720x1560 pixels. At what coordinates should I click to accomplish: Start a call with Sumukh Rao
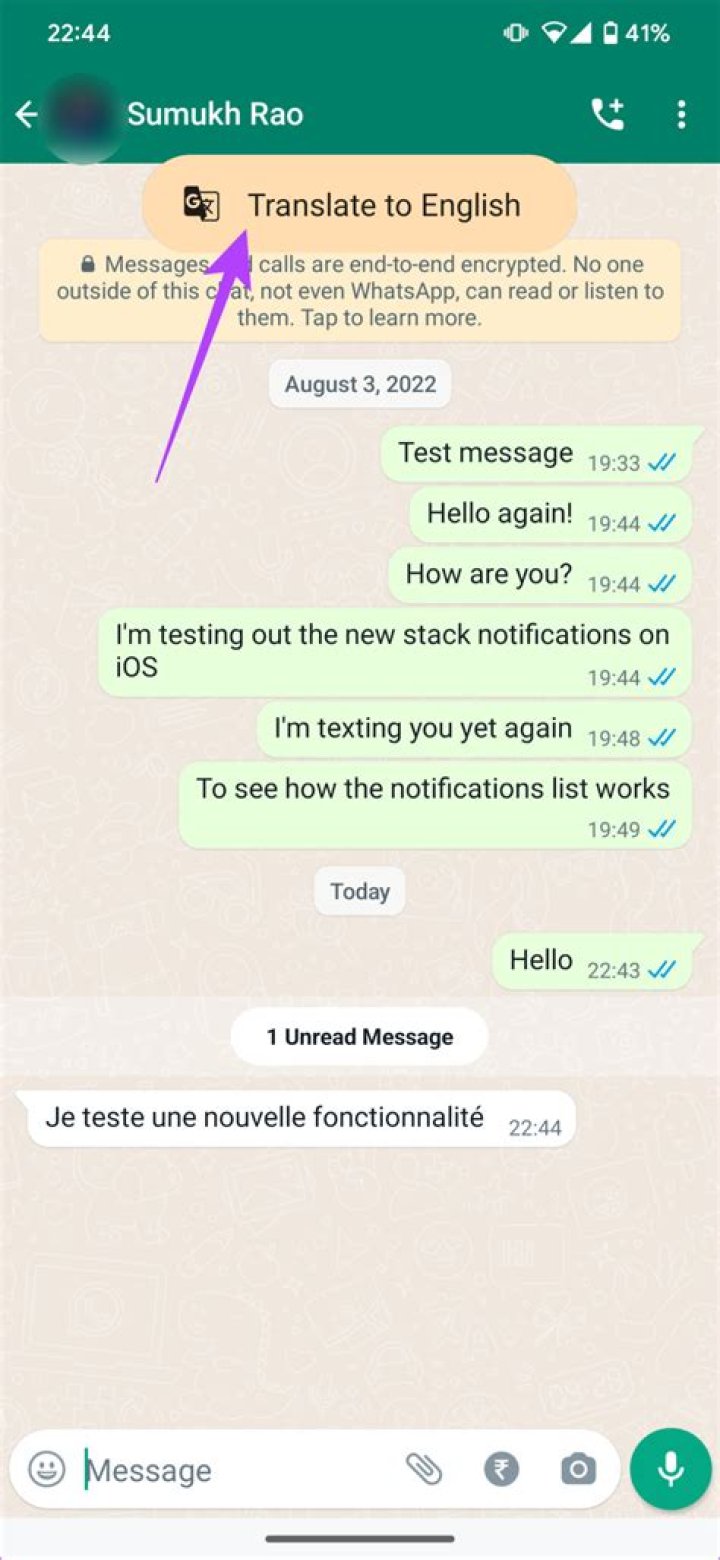pyautogui.click(x=607, y=115)
